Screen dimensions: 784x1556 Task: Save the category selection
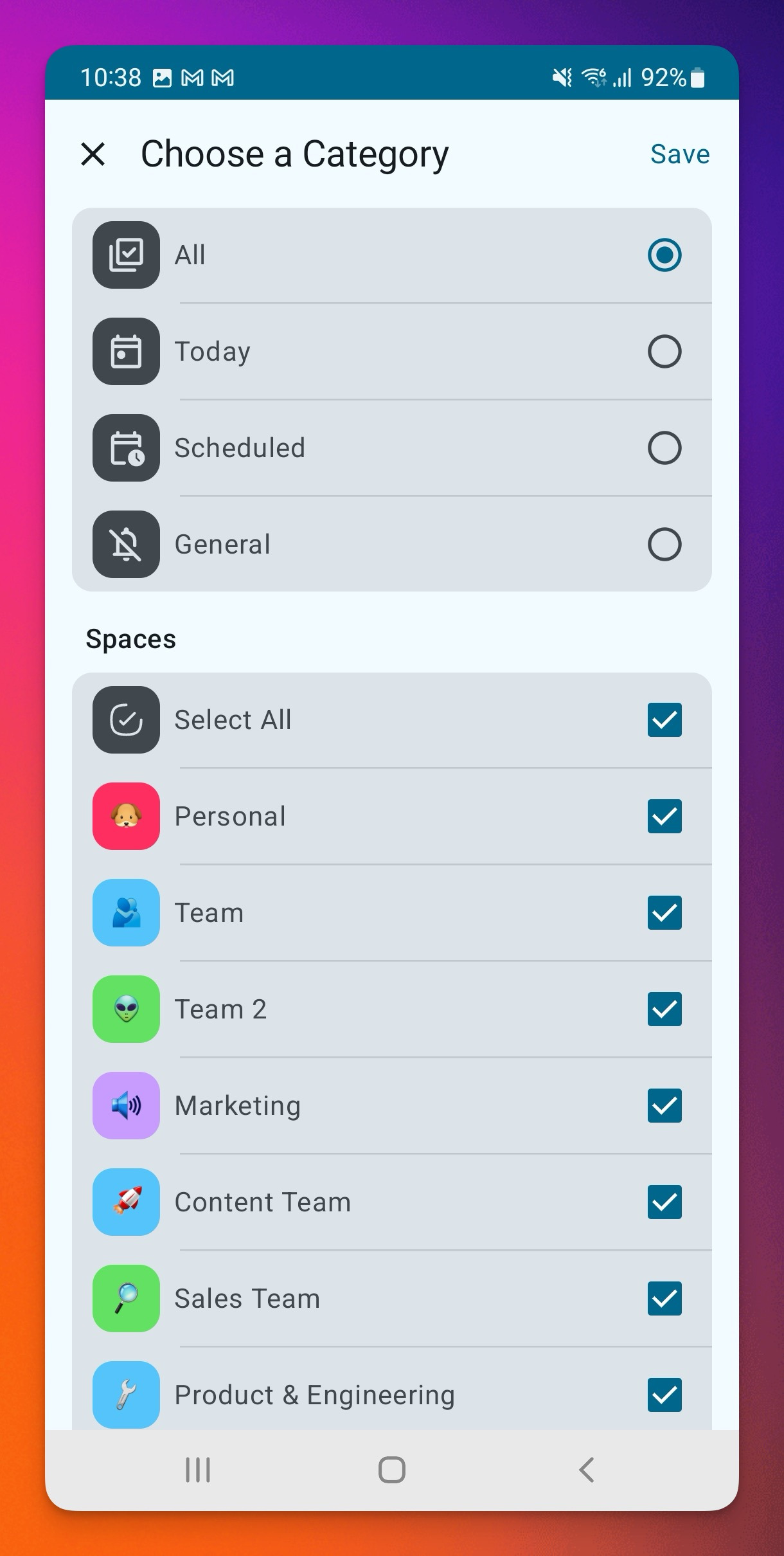tap(679, 154)
